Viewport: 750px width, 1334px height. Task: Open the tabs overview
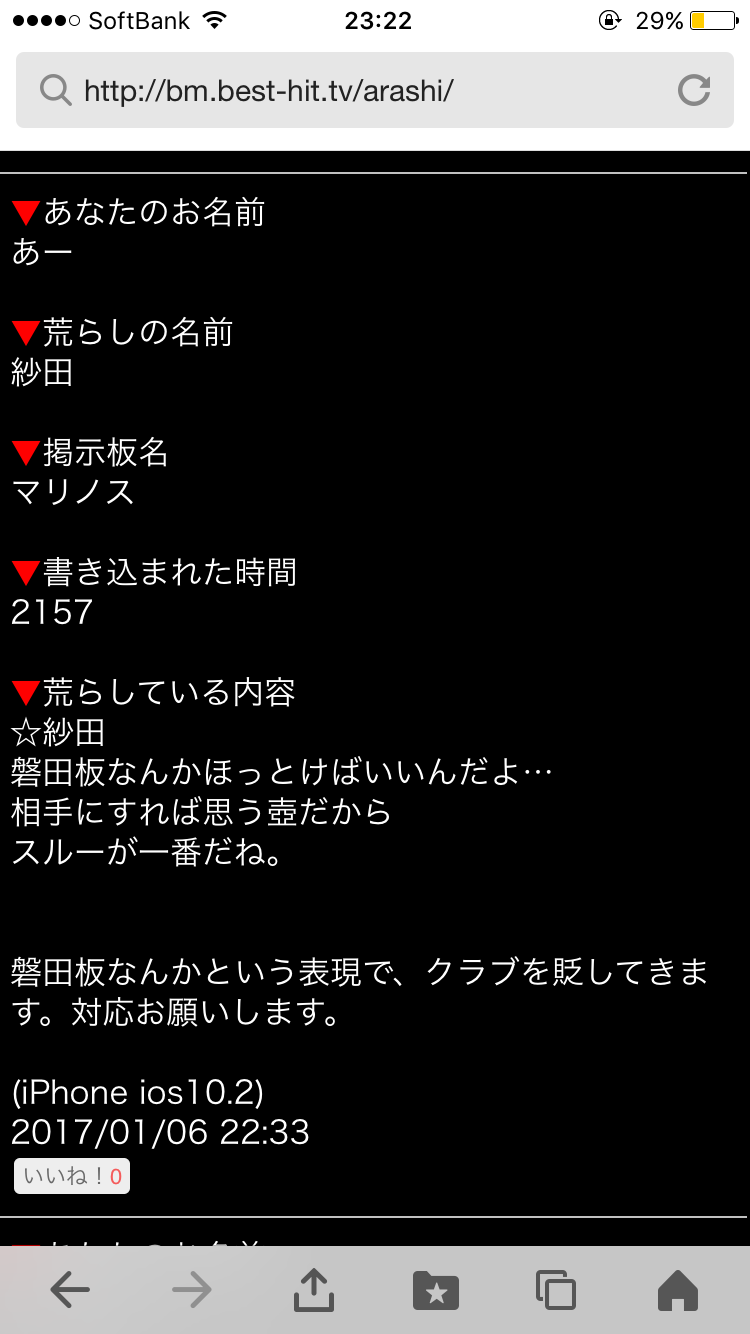555,1290
